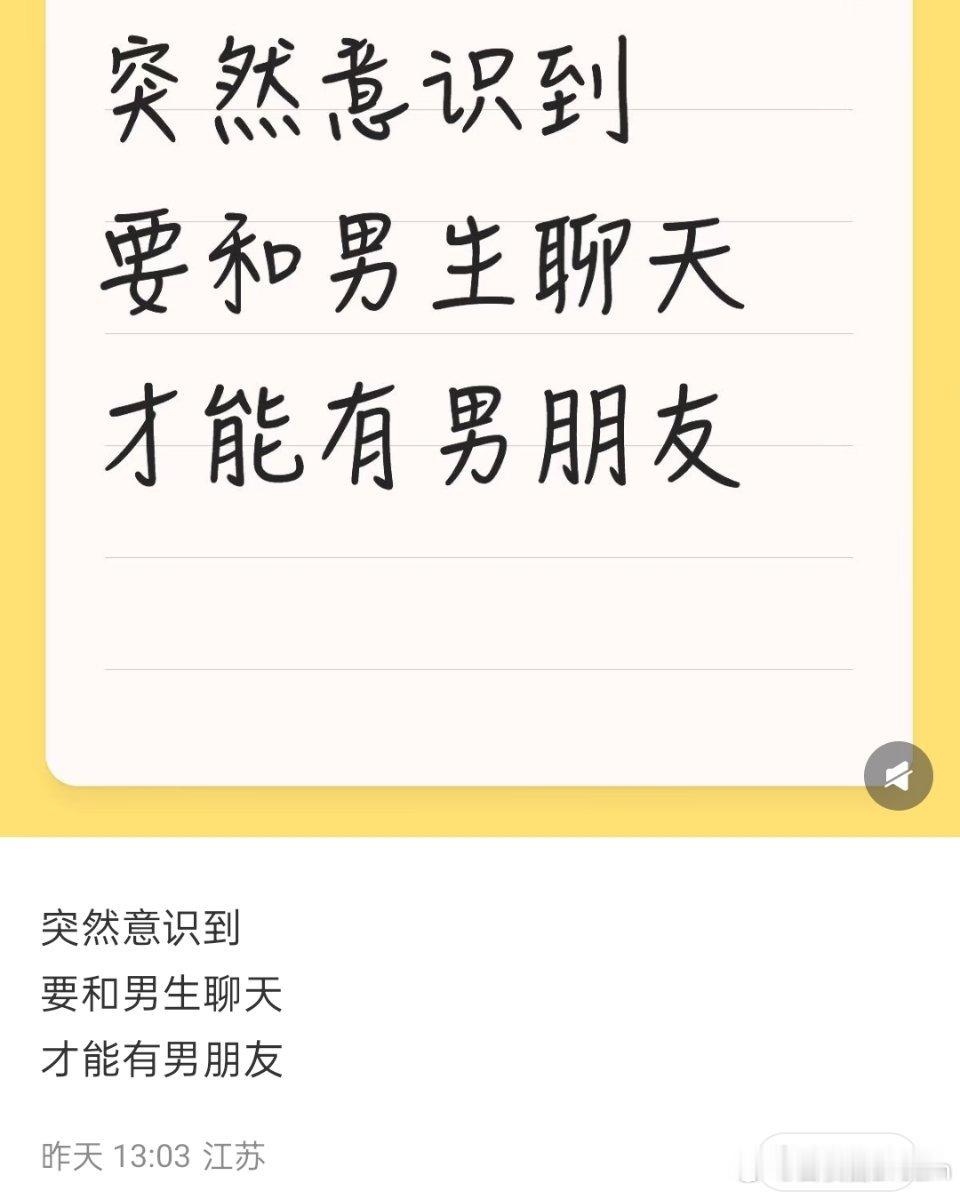
Task: Select the speaker-with-slash icon on the note
Action: click(x=898, y=773)
